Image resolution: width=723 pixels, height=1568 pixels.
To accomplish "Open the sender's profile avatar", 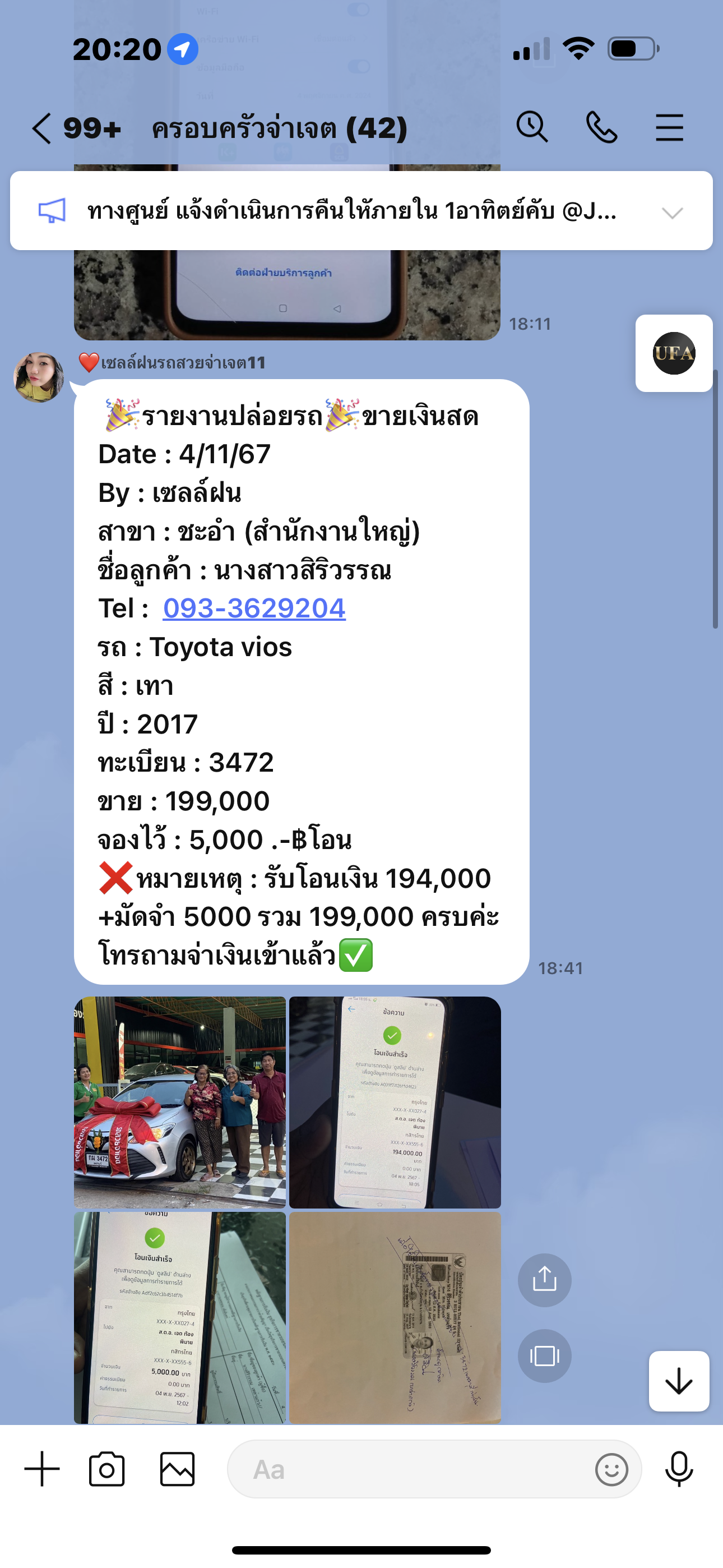I will coord(38,377).
